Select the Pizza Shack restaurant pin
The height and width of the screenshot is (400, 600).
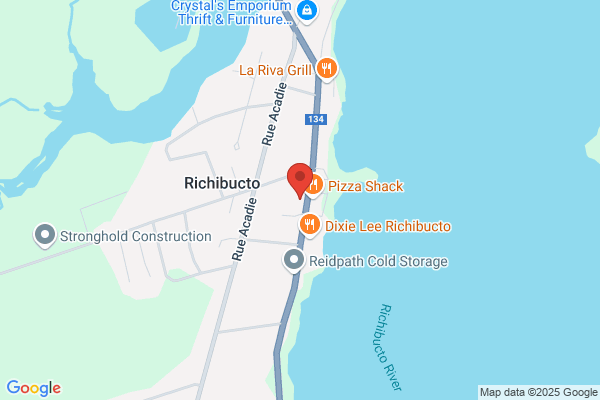tap(315, 186)
